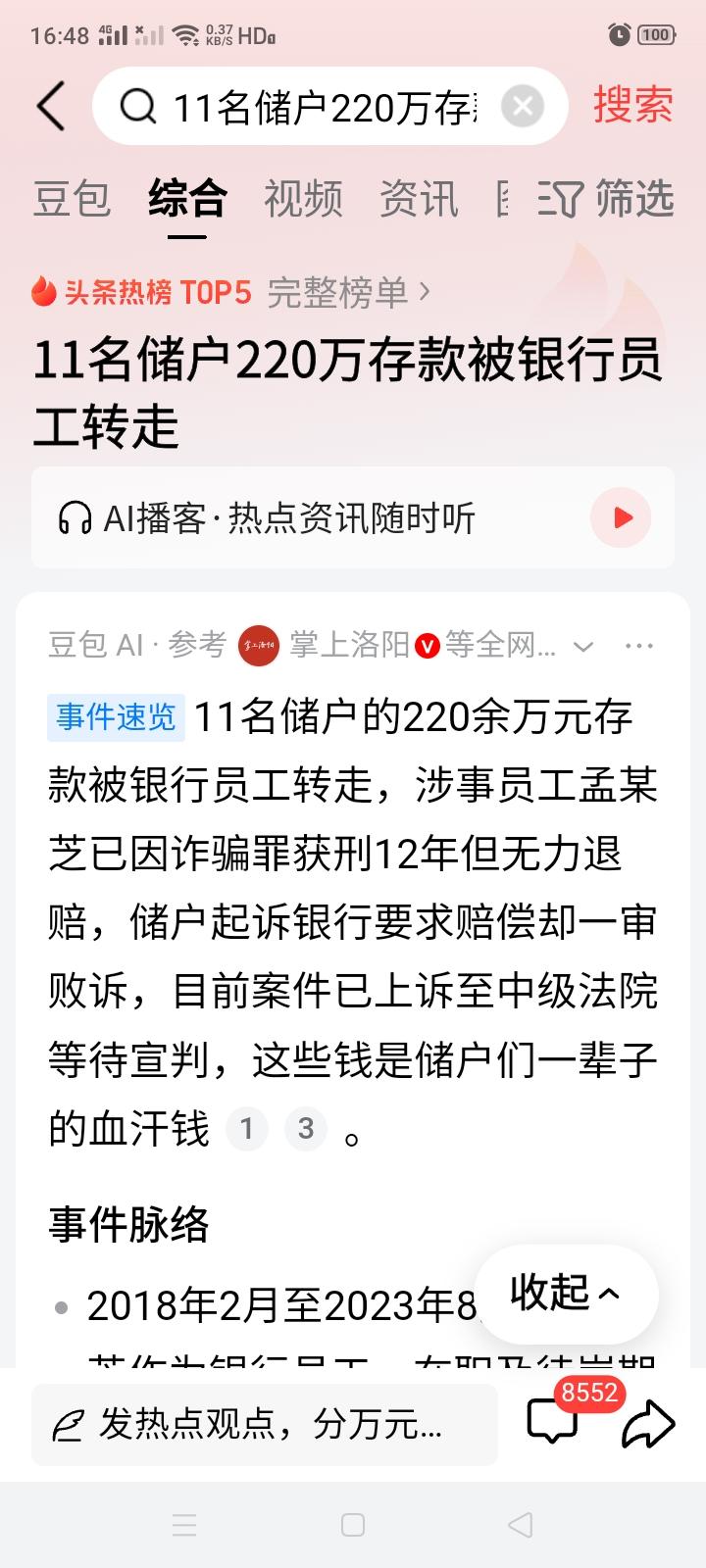
Task: Open 掌上洛阳 account avatar
Action: (x=258, y=645)
